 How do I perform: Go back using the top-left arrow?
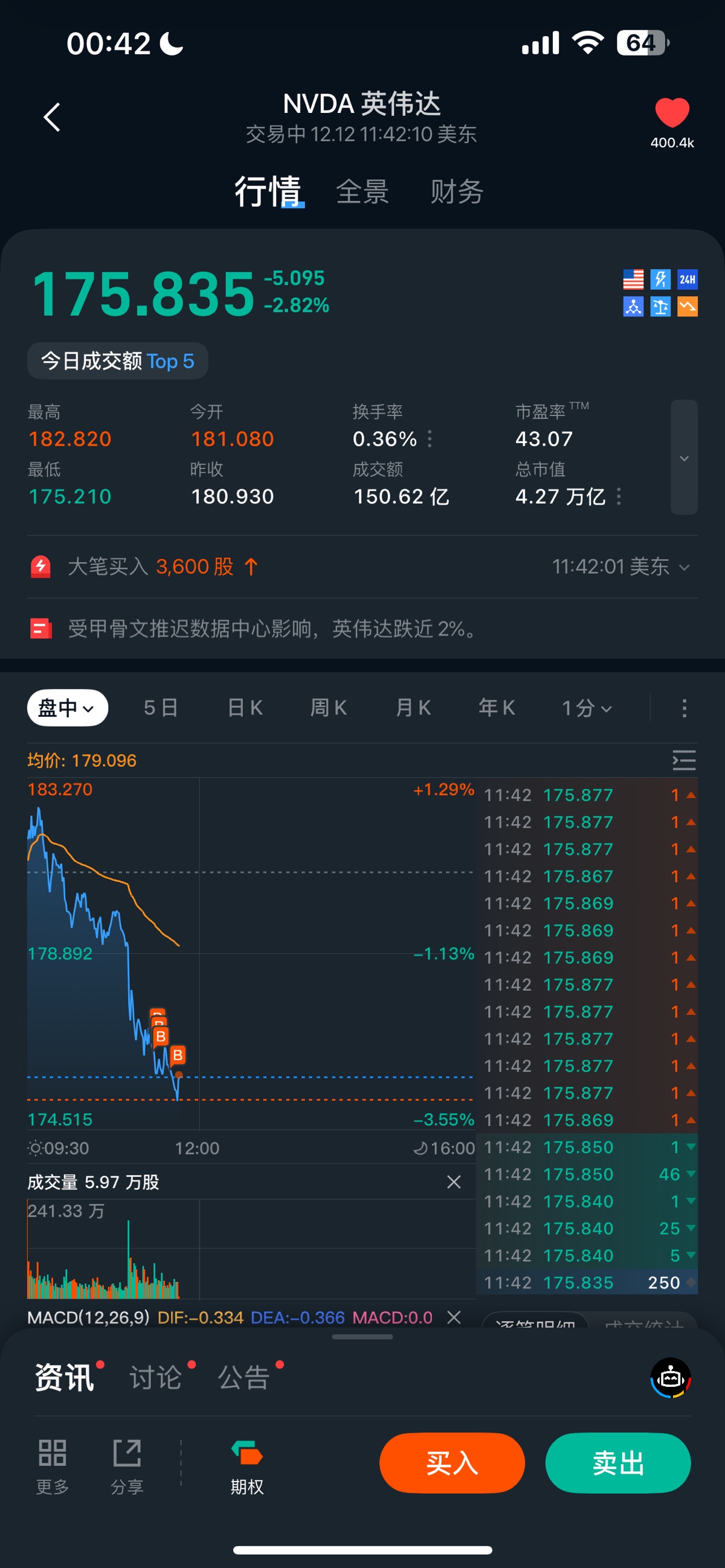pos(53,117)
